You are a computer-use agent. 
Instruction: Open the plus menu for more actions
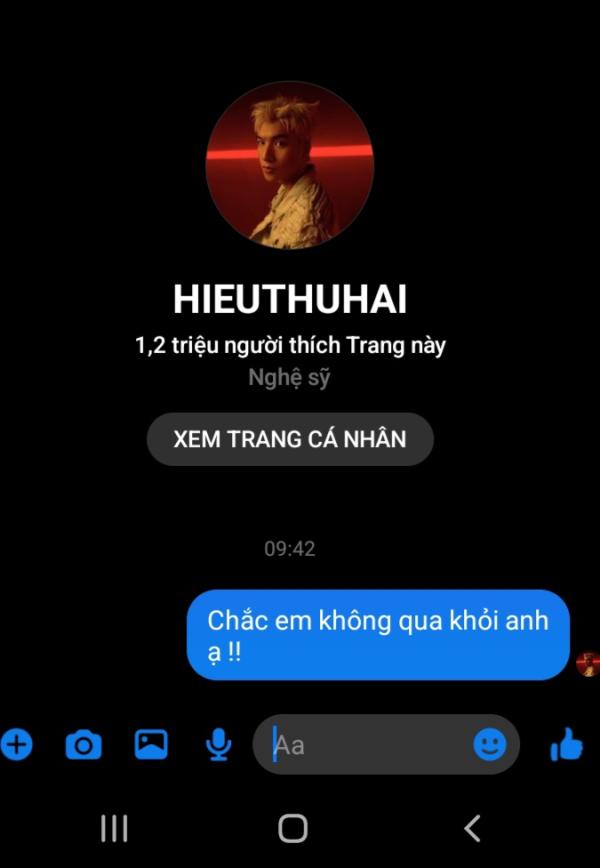(x=16, y=744)
